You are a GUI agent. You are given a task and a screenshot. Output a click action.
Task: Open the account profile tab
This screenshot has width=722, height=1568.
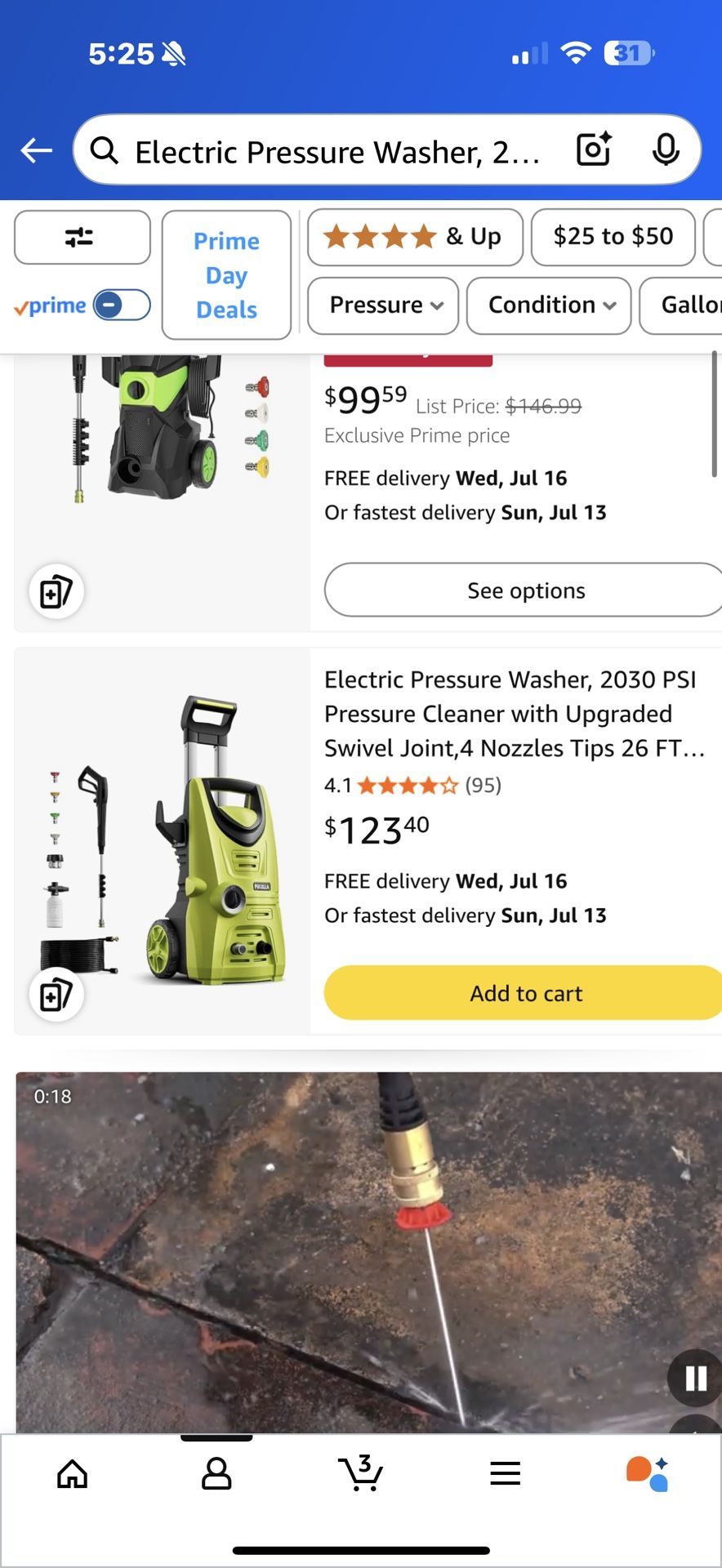pyautogui.click(x=216, y=1473)
